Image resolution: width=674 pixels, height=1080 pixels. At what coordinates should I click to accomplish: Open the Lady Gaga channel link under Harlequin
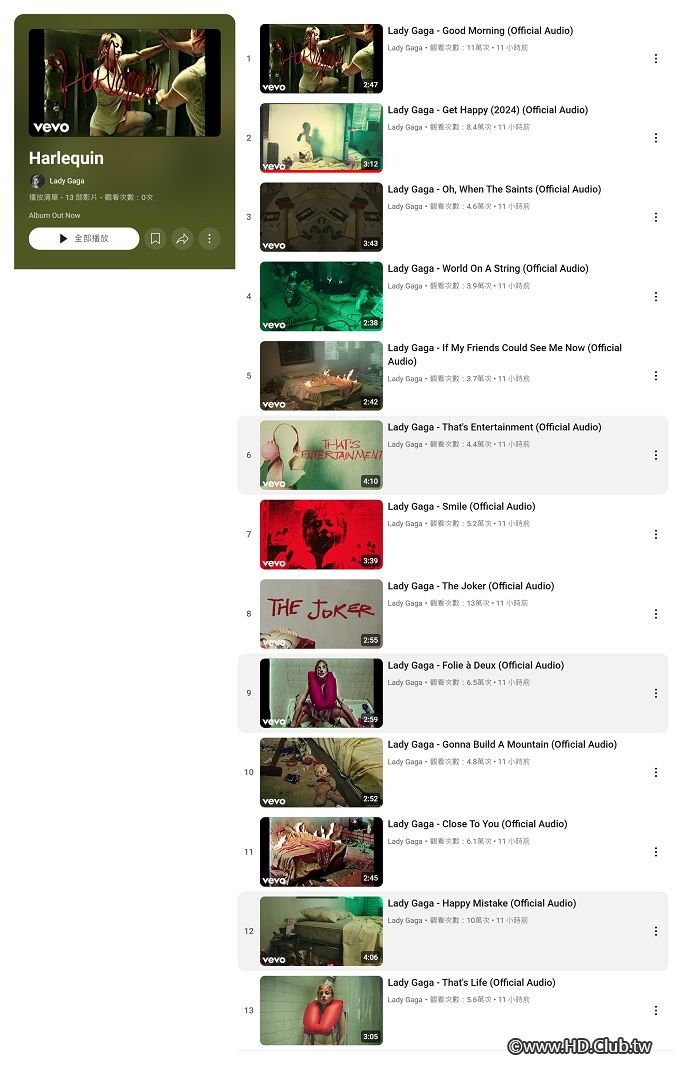pos(66,181)
